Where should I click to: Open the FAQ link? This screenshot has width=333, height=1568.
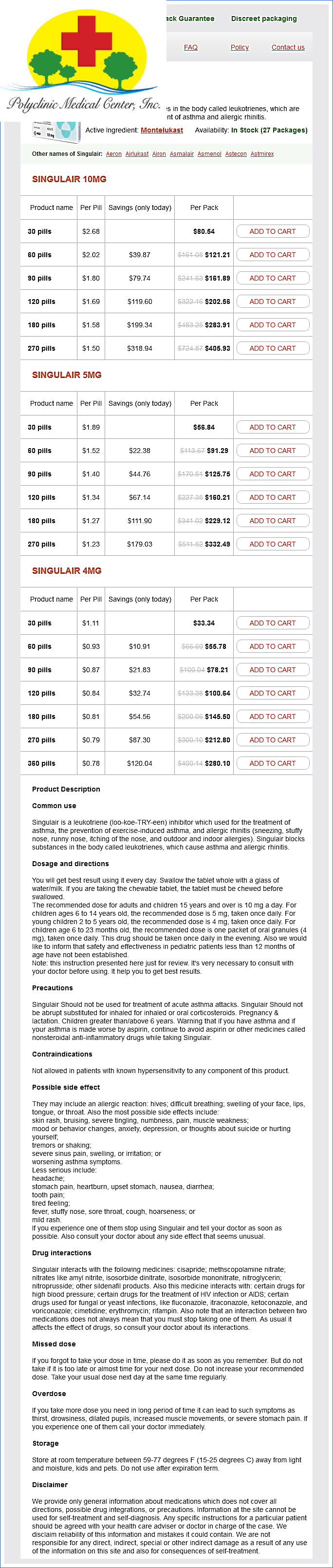190,47
